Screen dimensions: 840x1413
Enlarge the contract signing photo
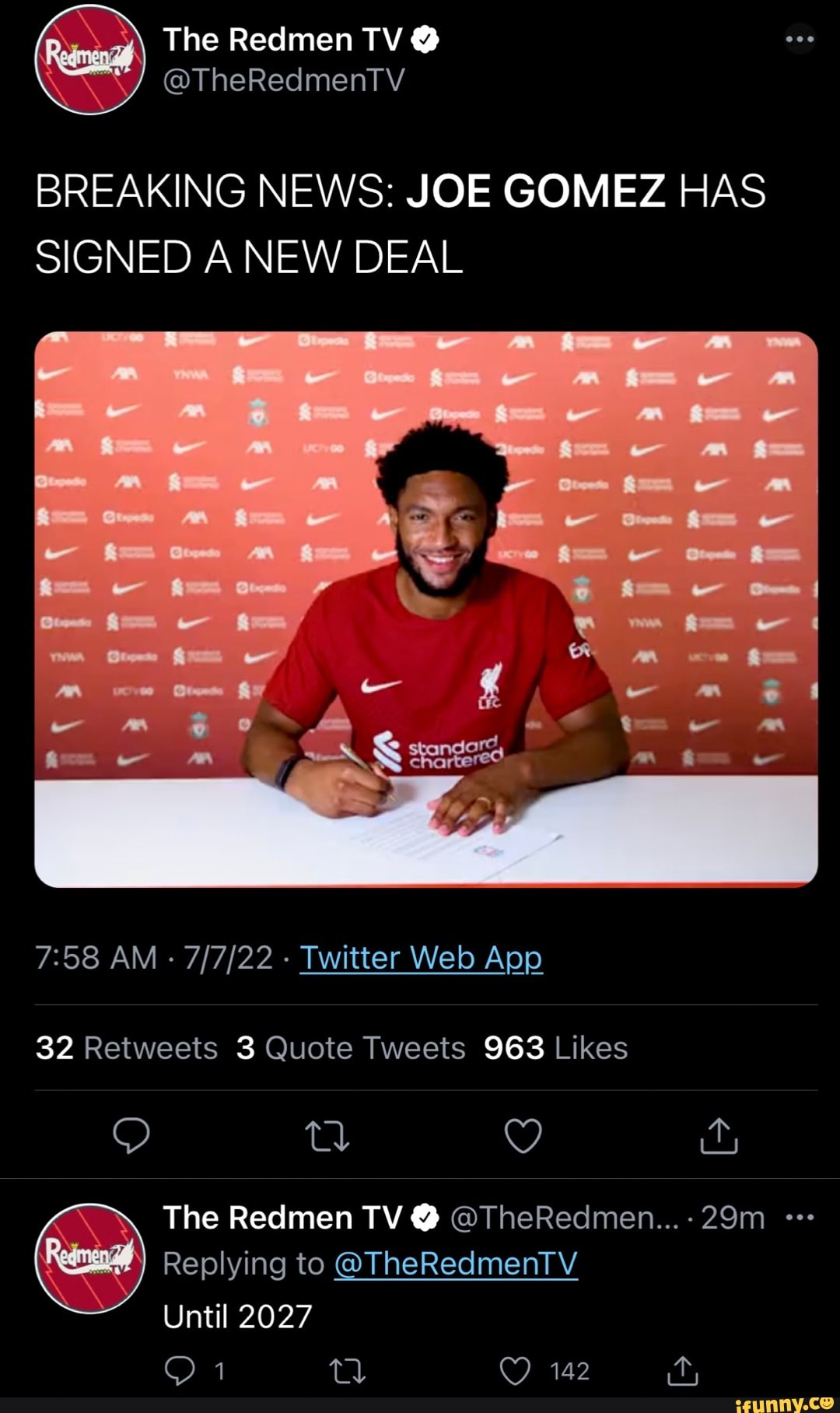426,609
